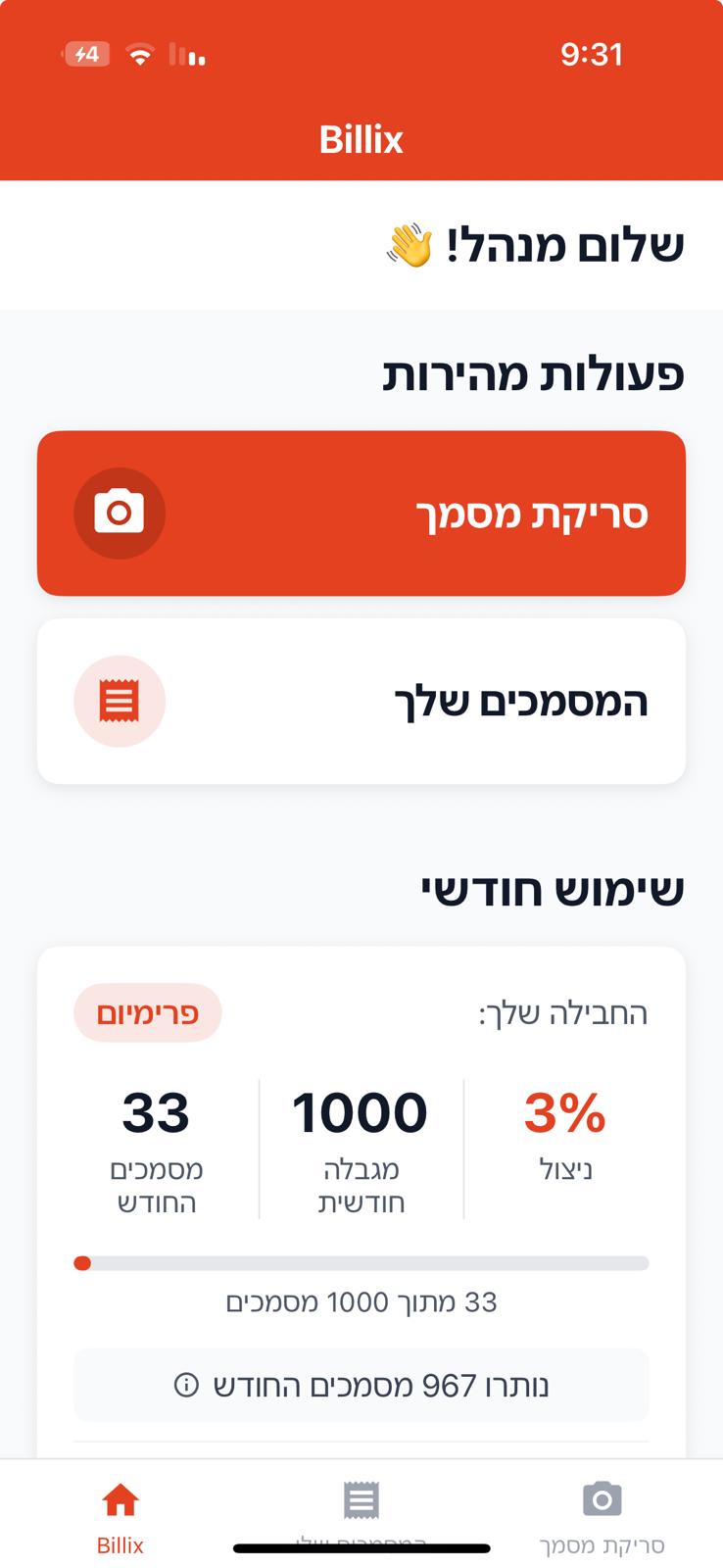Switch to the Billix home tab
This screenshot has width=723, height=1568.
[x=120, y=1515]
